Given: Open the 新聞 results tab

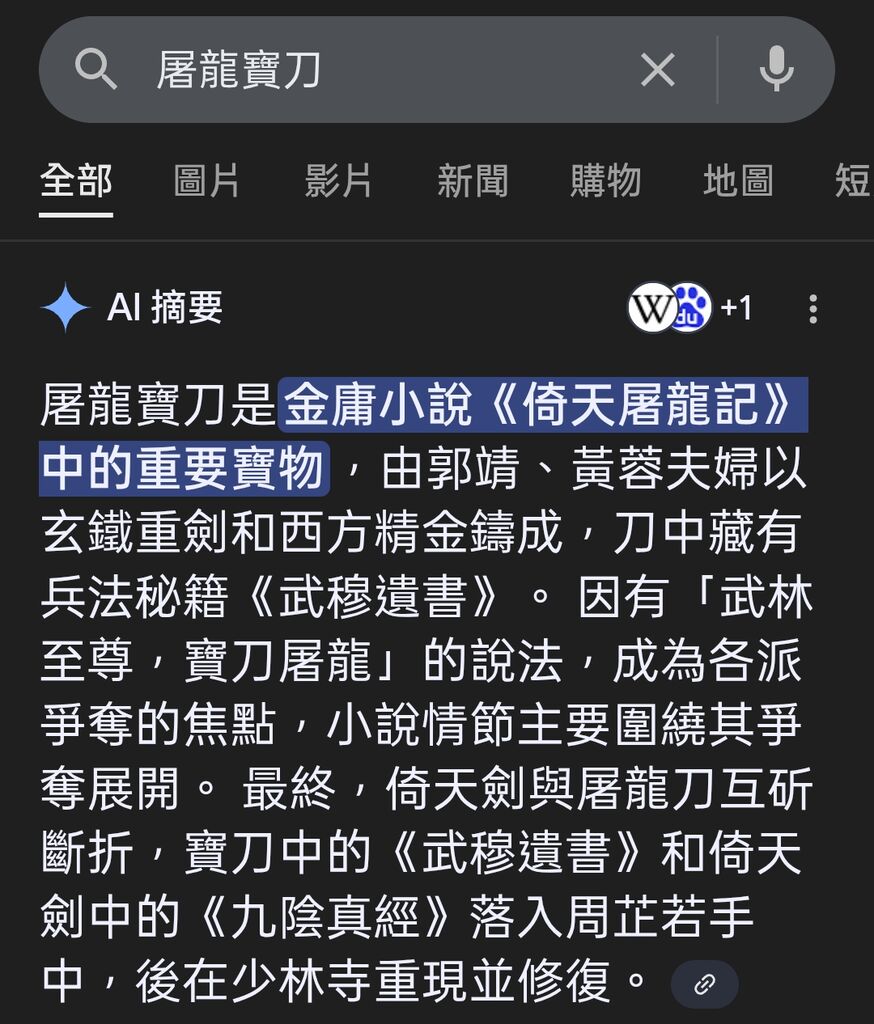Looking at the screenshot, I should 472,181.
